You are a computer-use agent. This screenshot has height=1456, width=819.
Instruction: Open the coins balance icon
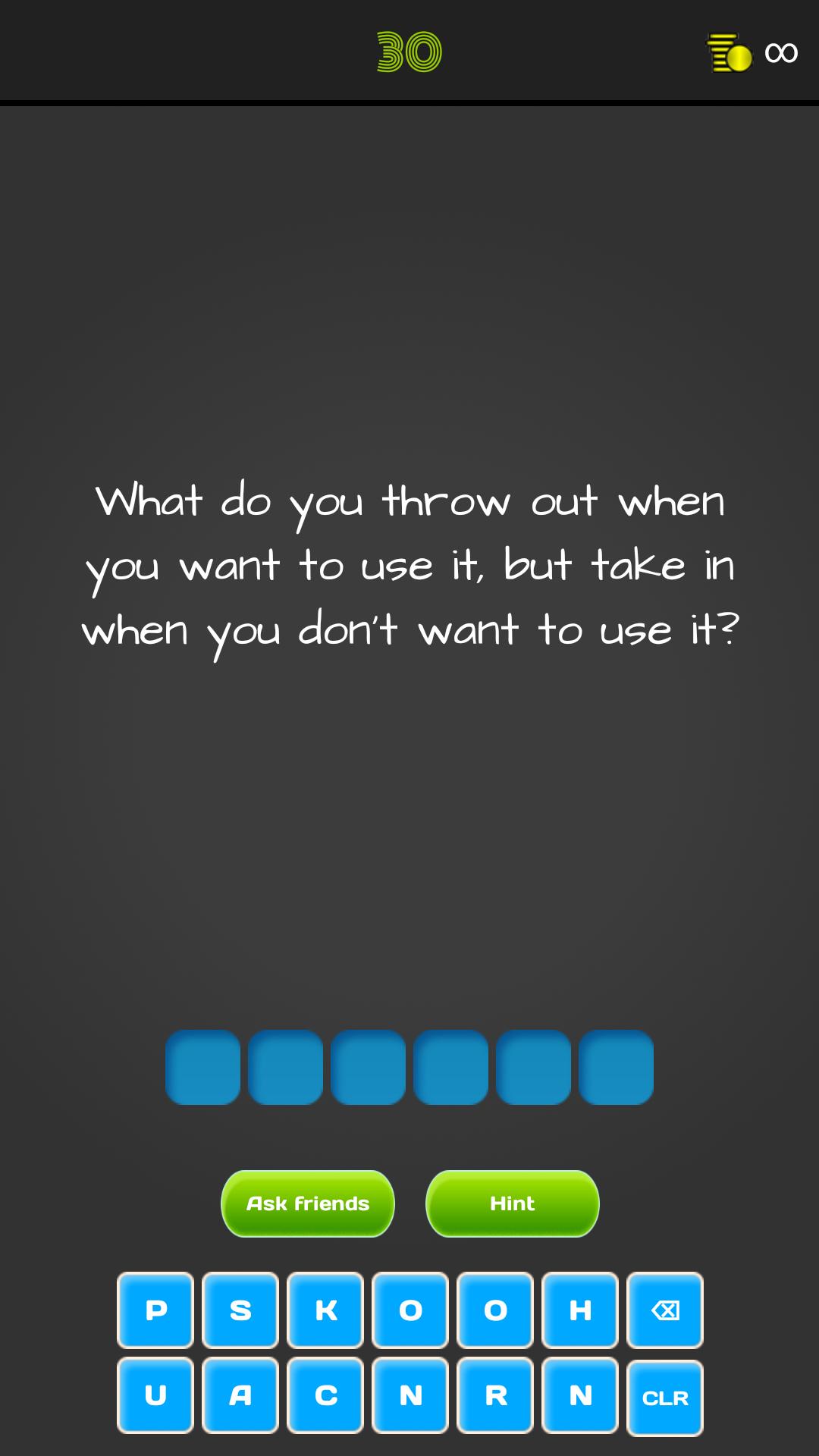pos(730,52)
